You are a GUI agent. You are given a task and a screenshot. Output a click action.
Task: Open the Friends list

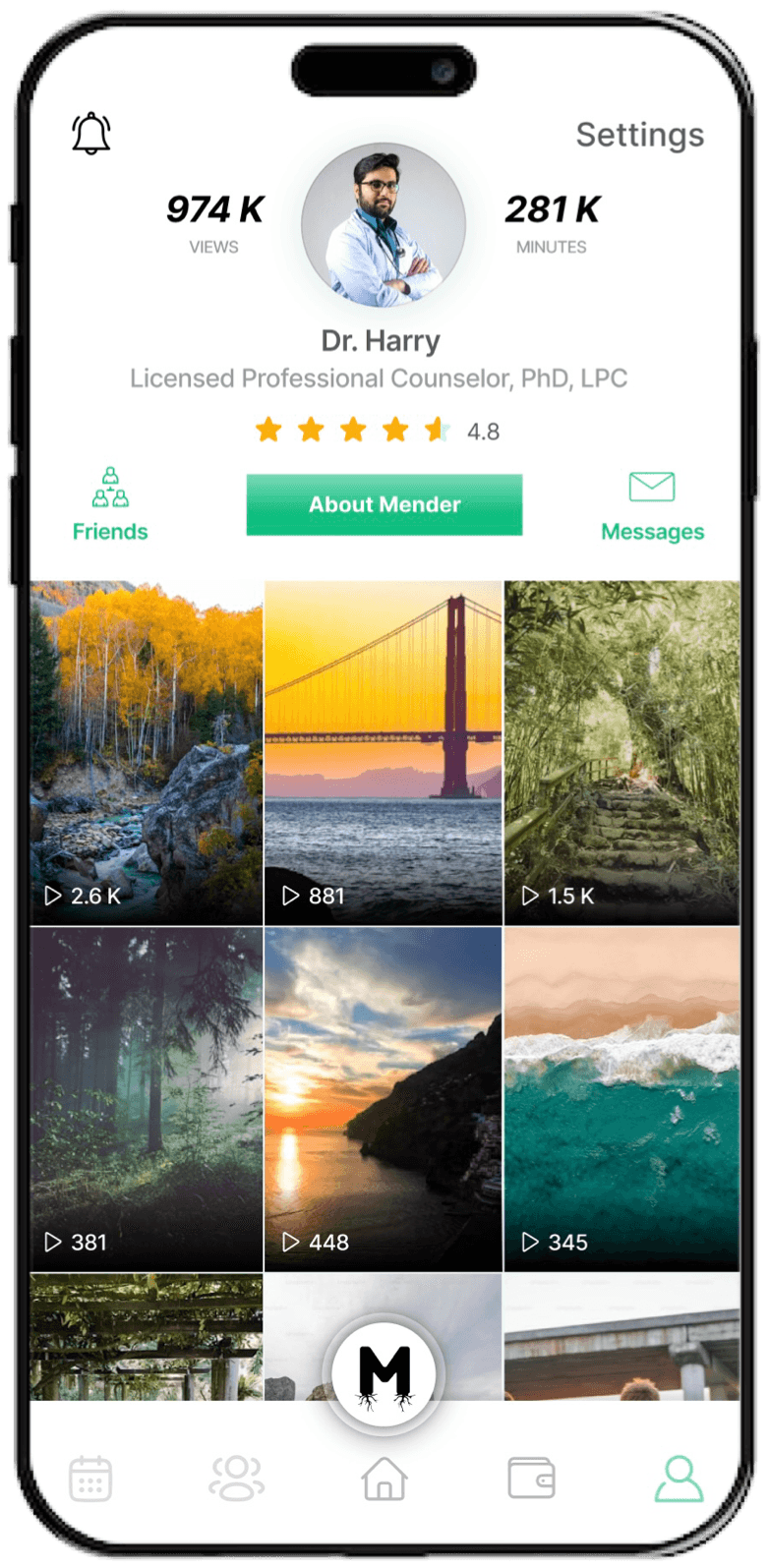(x=110, y=505)
